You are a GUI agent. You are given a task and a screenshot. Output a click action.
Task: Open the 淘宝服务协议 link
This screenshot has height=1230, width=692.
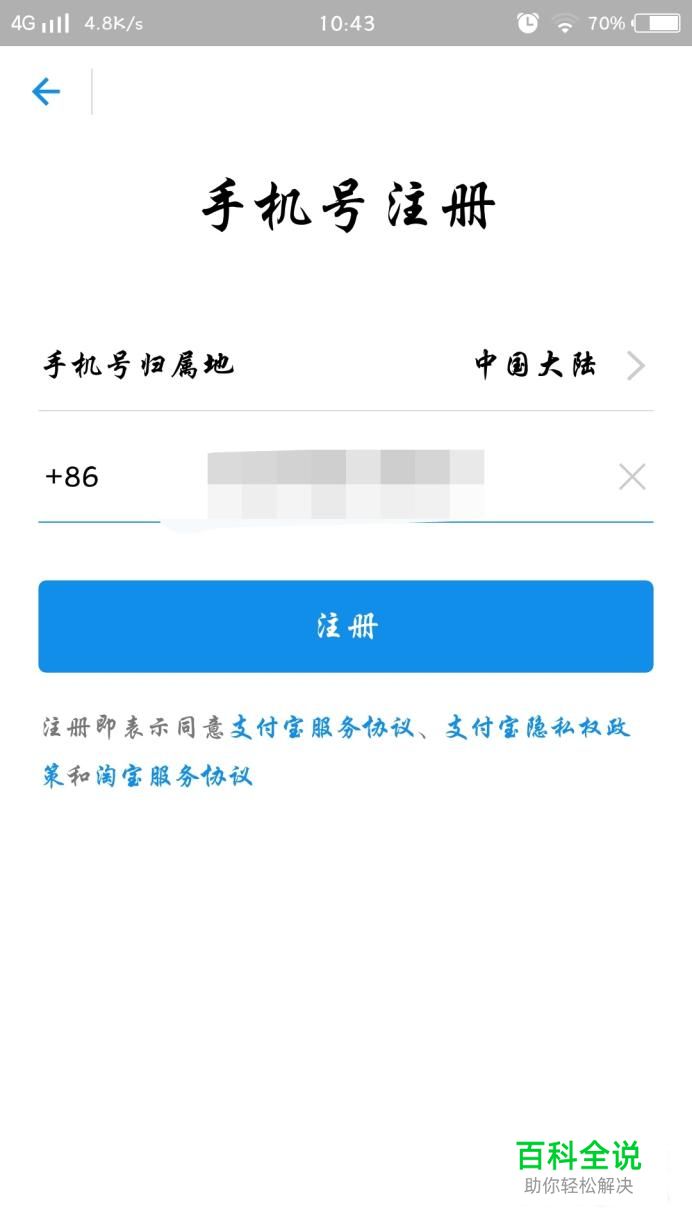coord(174,777)
